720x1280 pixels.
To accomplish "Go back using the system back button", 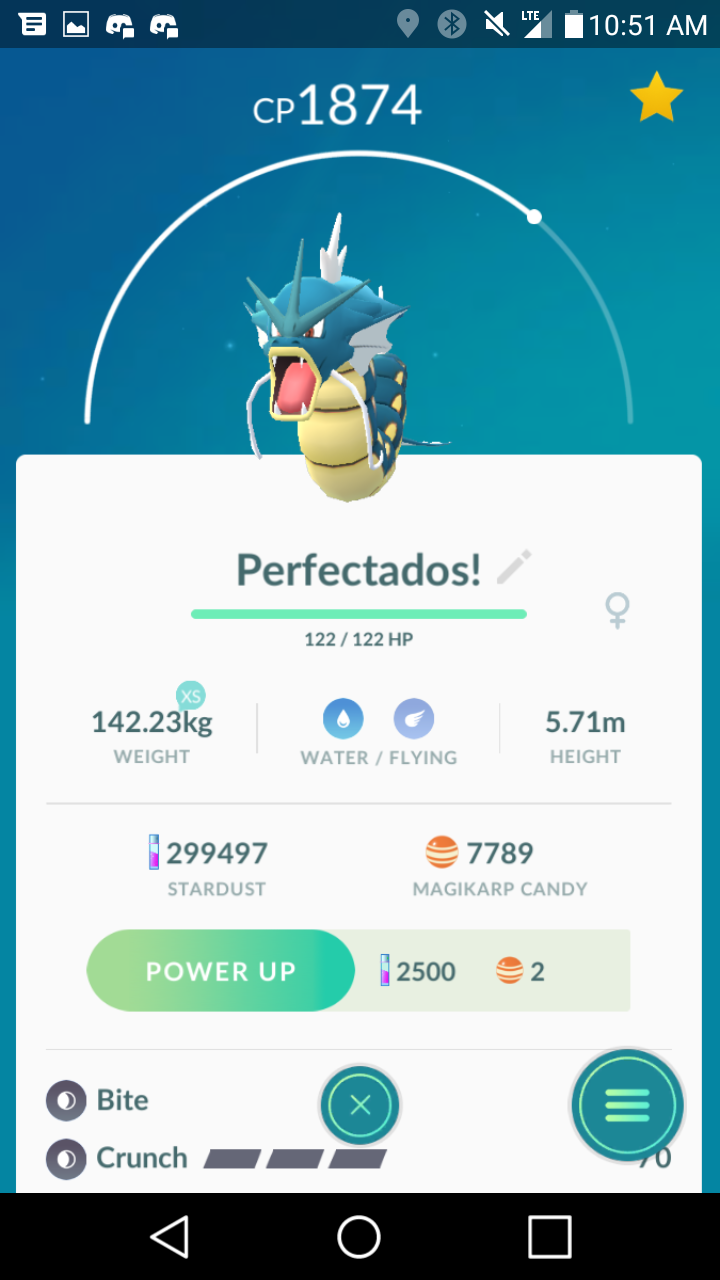I will tap(170, 1236).
